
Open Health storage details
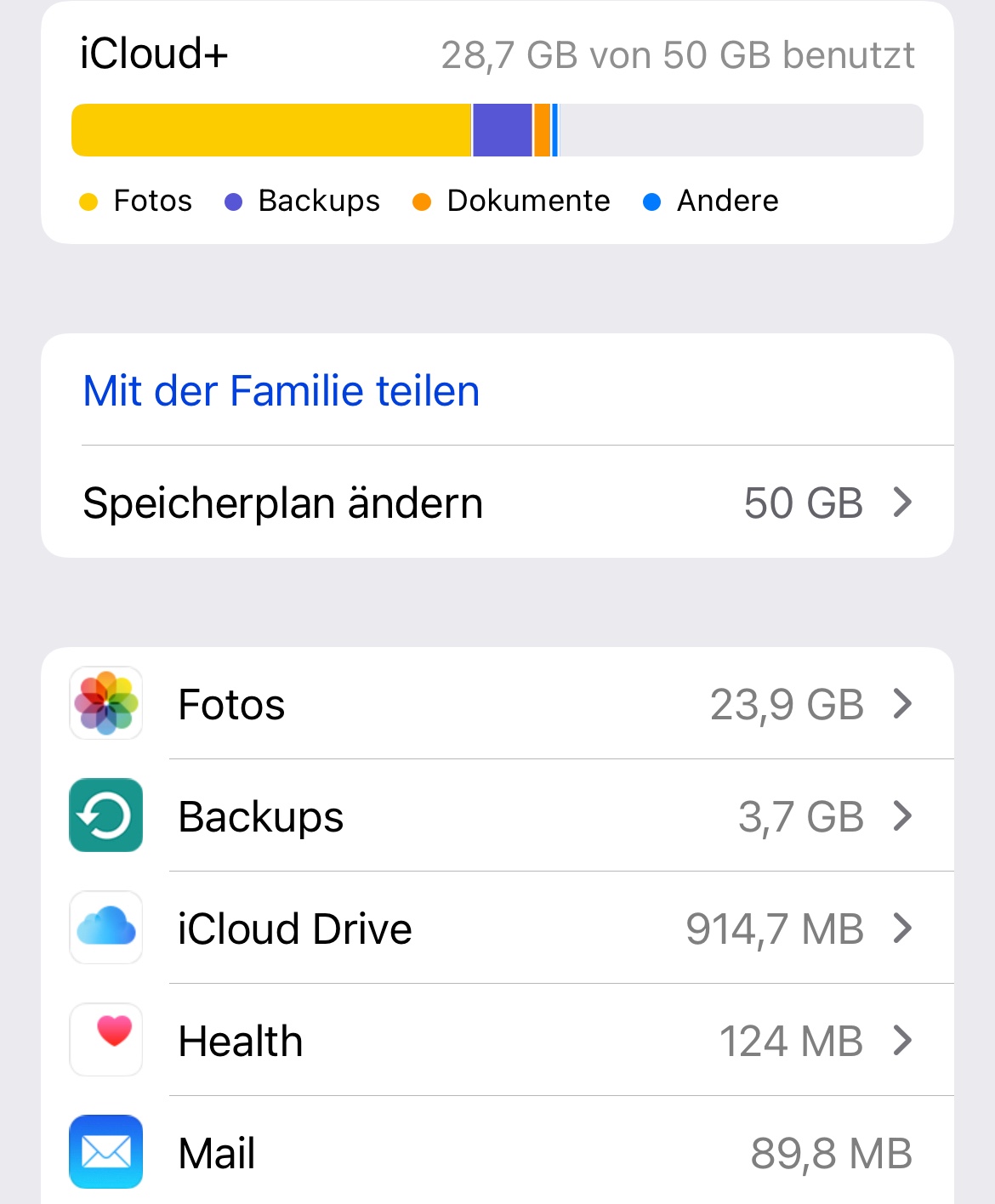tap(497, 1041)
